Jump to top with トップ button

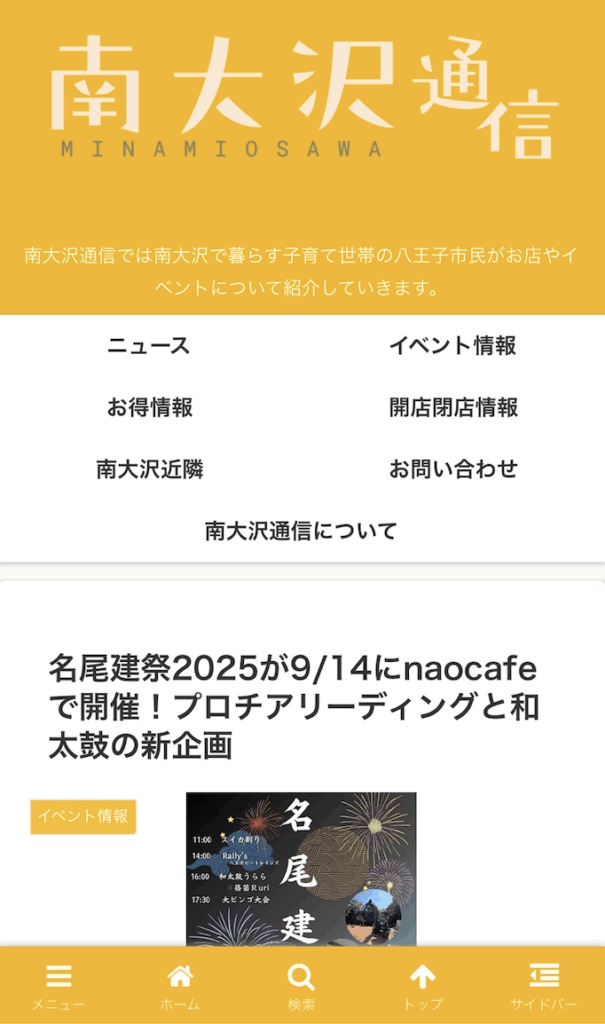tap(422, 986)
